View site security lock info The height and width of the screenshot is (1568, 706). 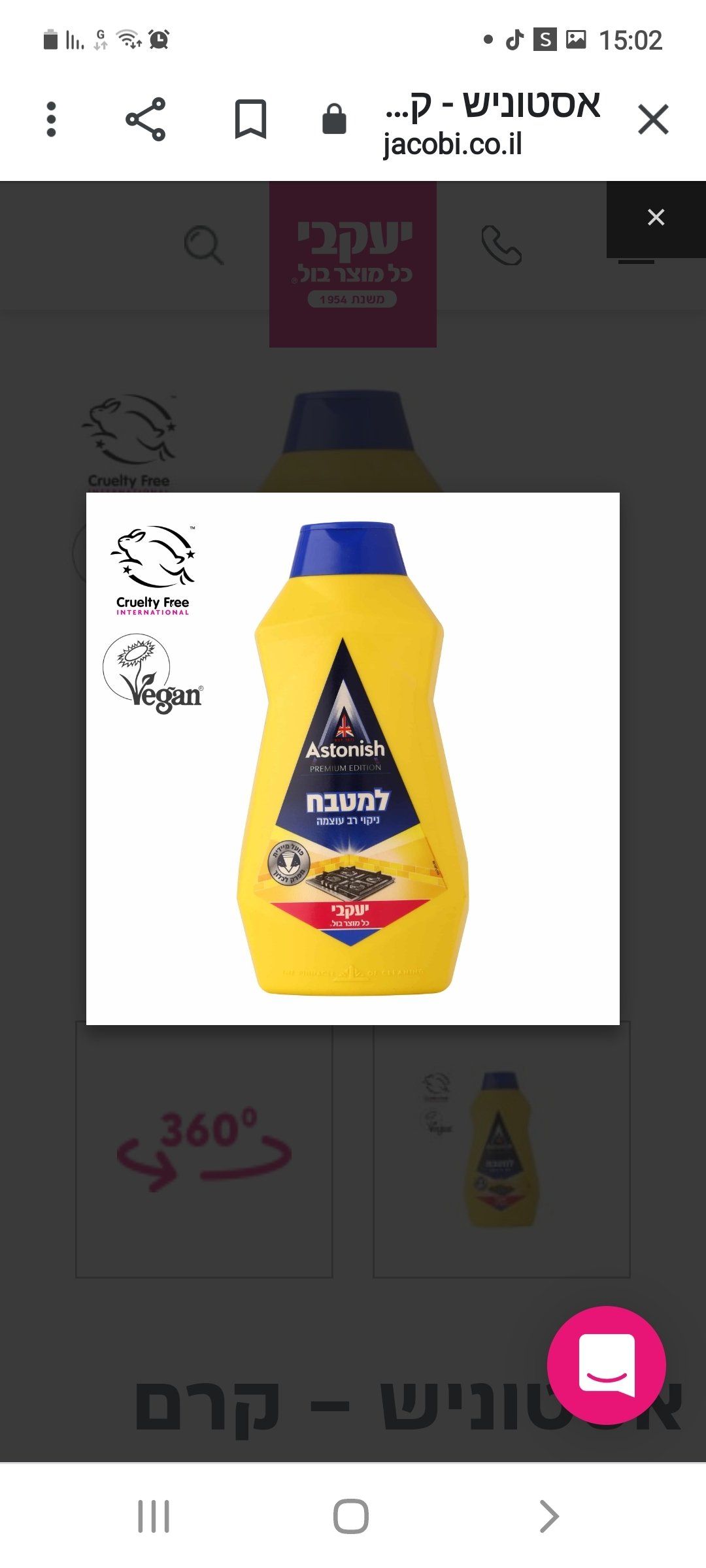click(x=334, y=120)
